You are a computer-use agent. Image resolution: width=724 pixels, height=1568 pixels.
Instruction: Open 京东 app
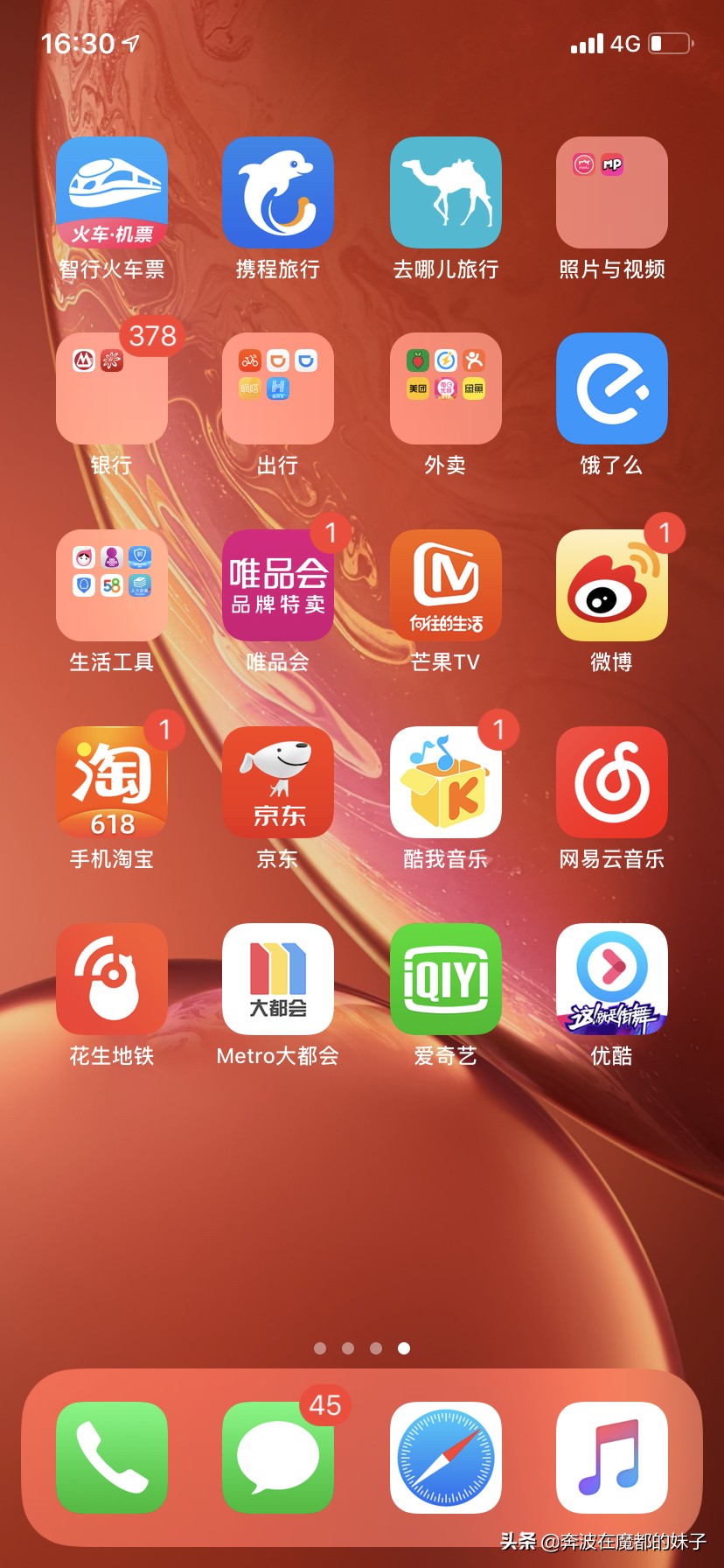point(278,782)
